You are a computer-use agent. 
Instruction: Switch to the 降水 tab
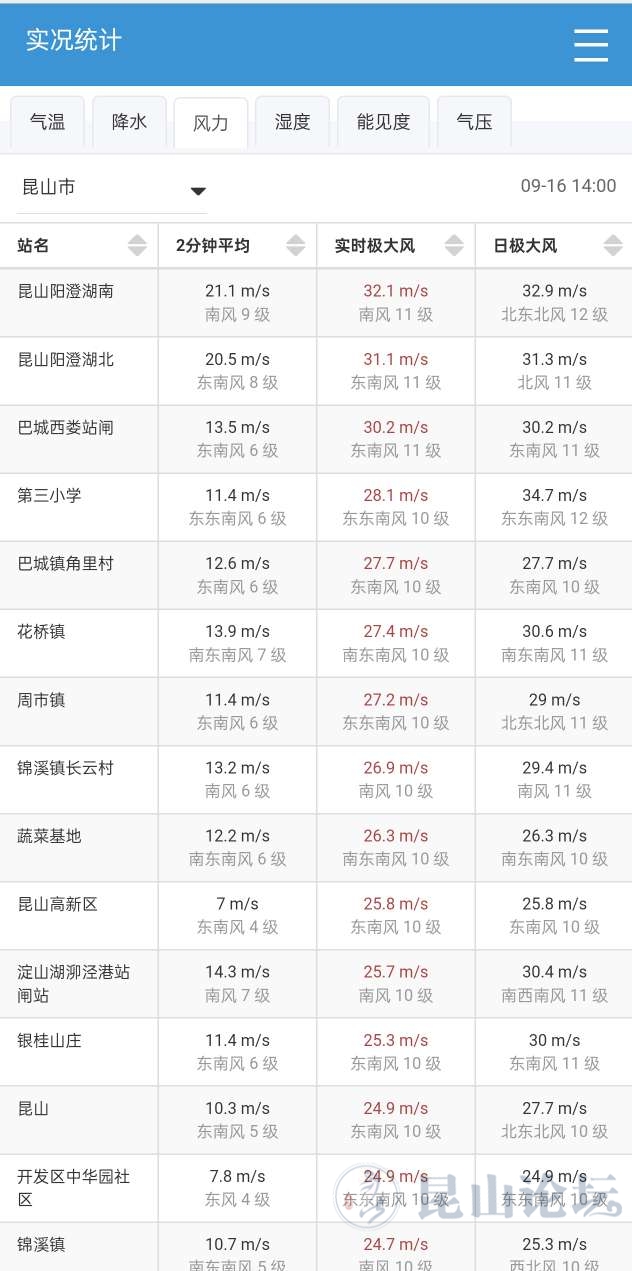coord(130,122)
